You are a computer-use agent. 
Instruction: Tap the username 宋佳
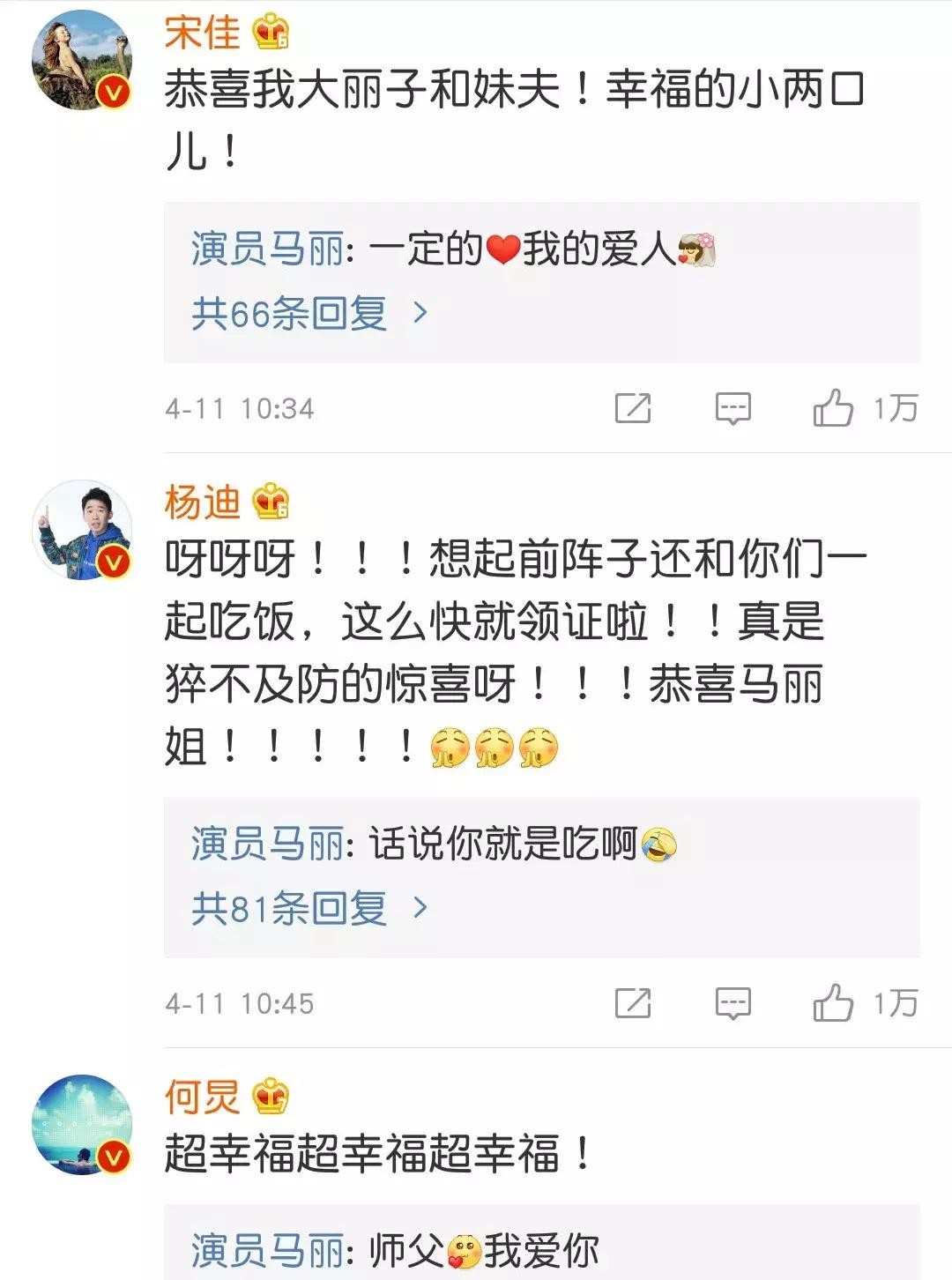tap(202, 33)
